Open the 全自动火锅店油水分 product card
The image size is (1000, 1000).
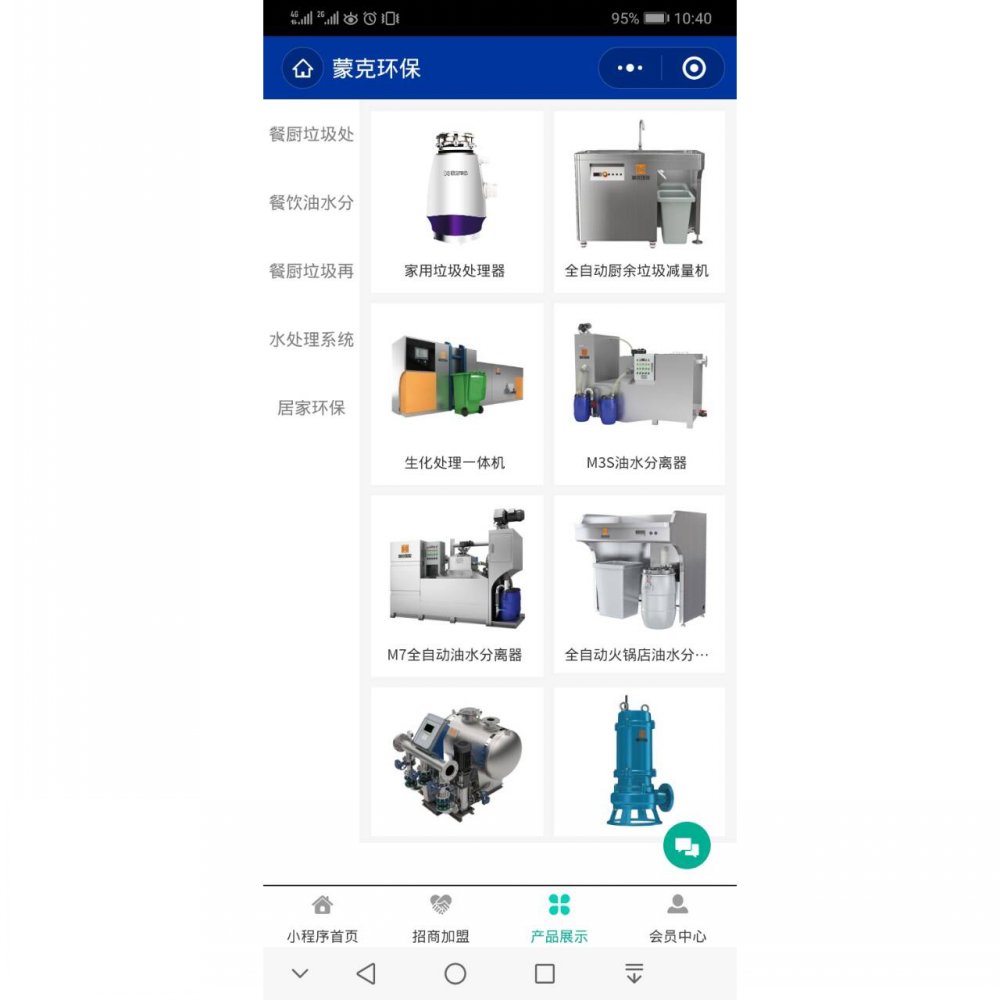pos(639,584)
